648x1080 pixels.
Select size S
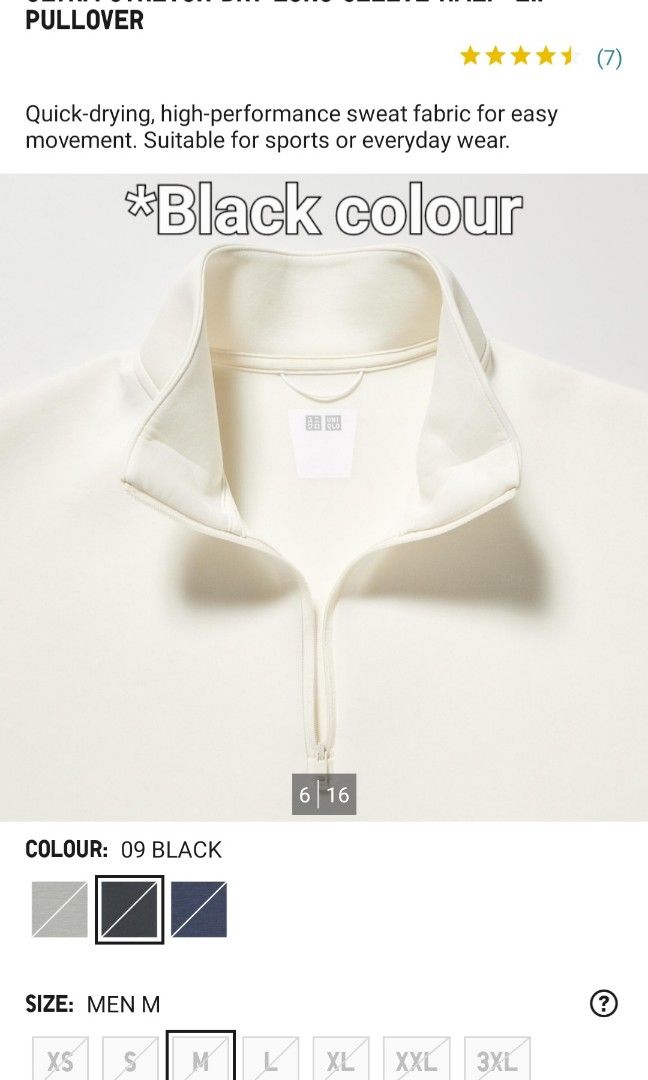coord(130,1059)
